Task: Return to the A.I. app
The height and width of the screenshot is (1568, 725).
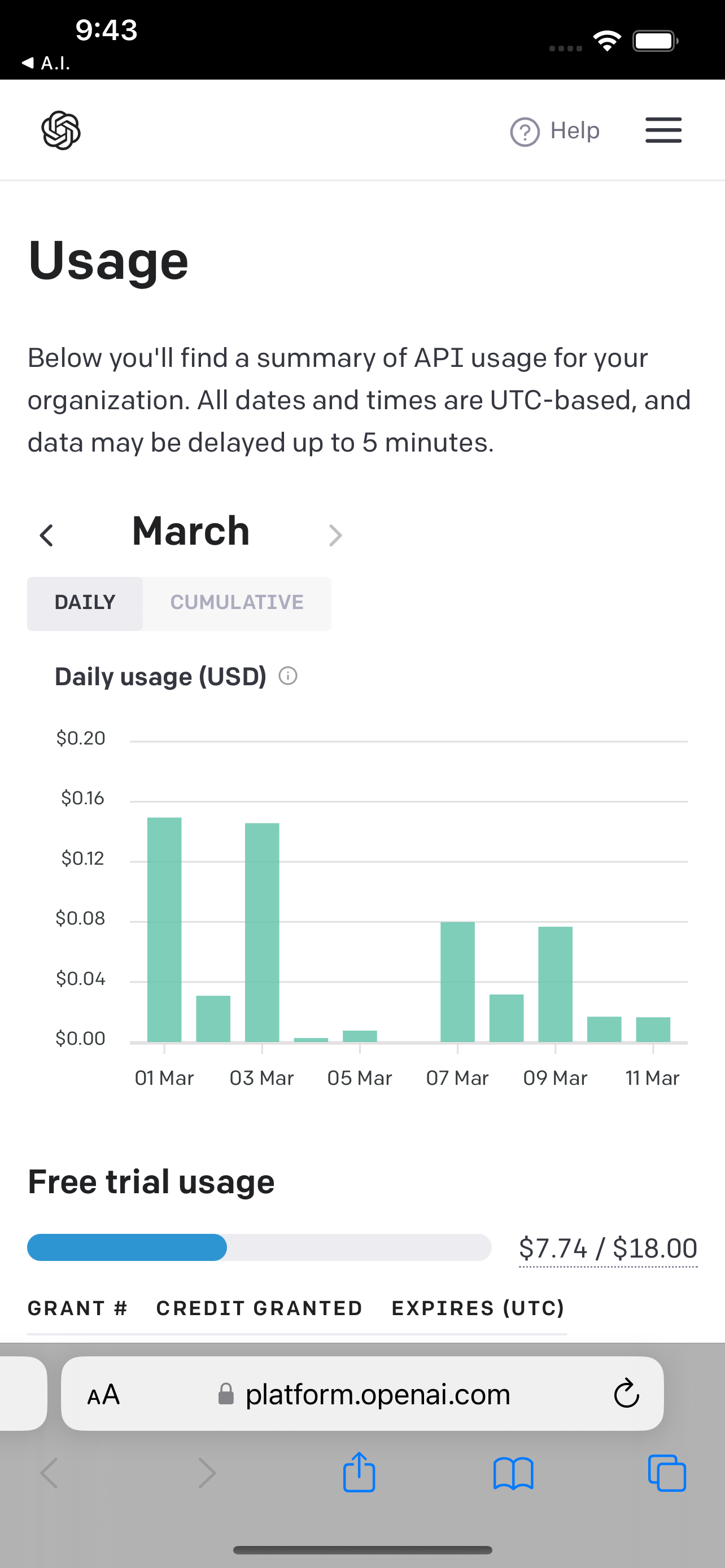Action: 46,63
